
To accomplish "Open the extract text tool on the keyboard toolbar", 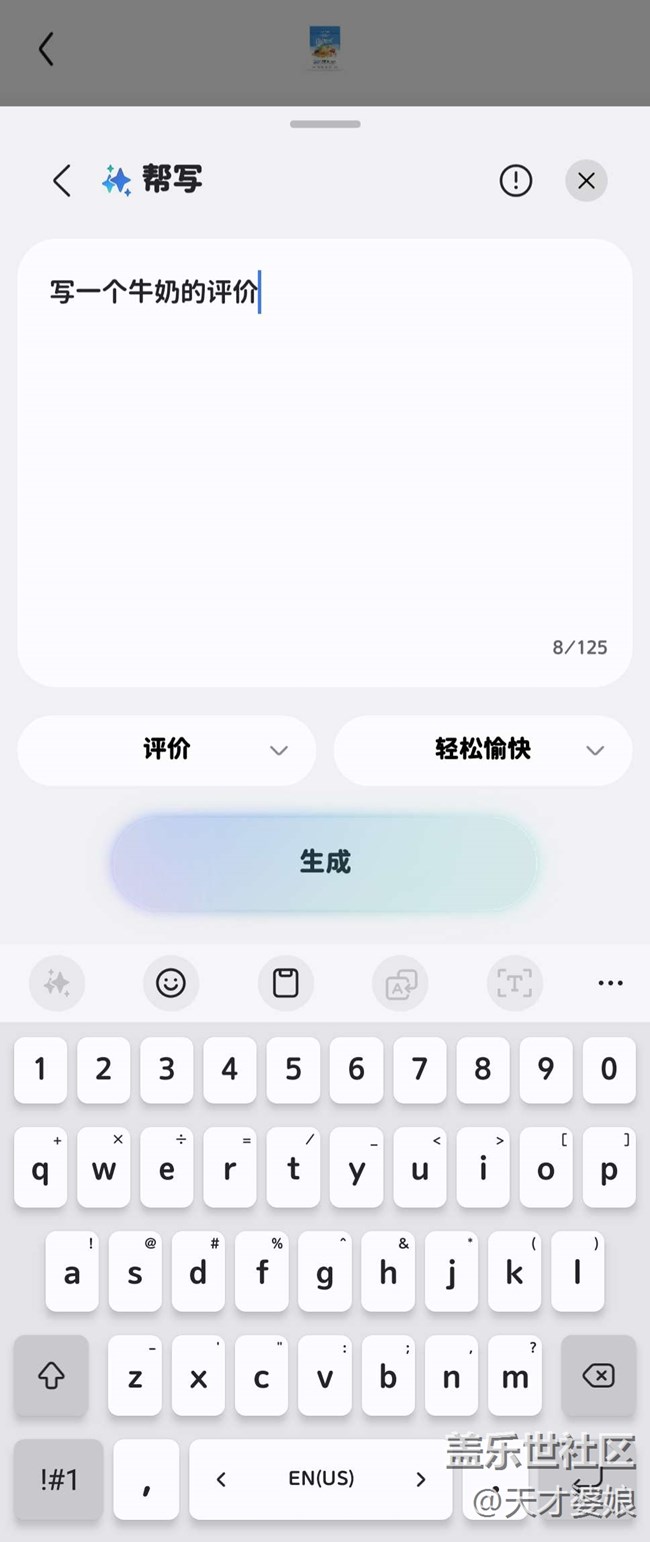I will tap(514, 983).
